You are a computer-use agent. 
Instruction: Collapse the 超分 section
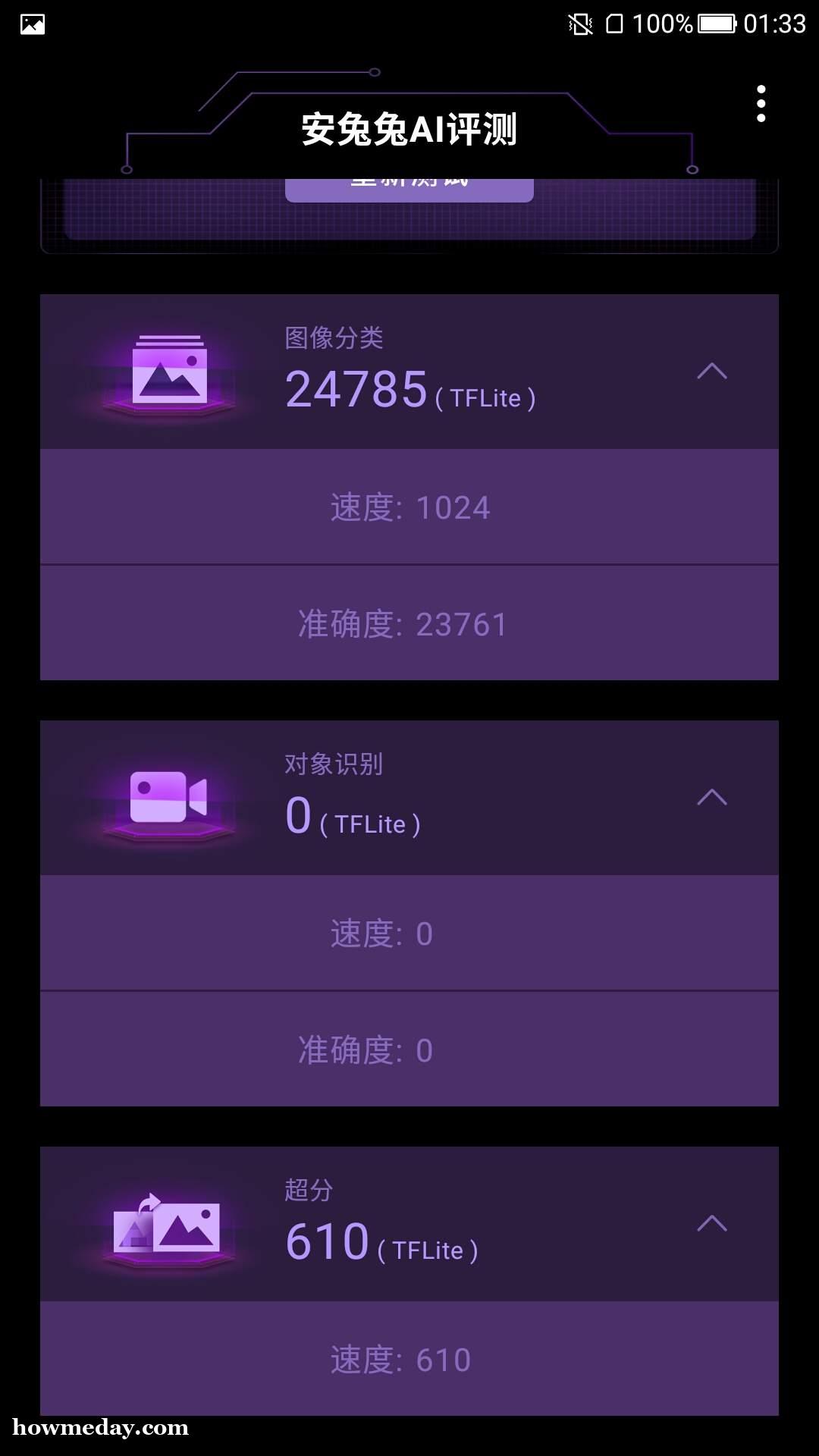pos(712,1224)
